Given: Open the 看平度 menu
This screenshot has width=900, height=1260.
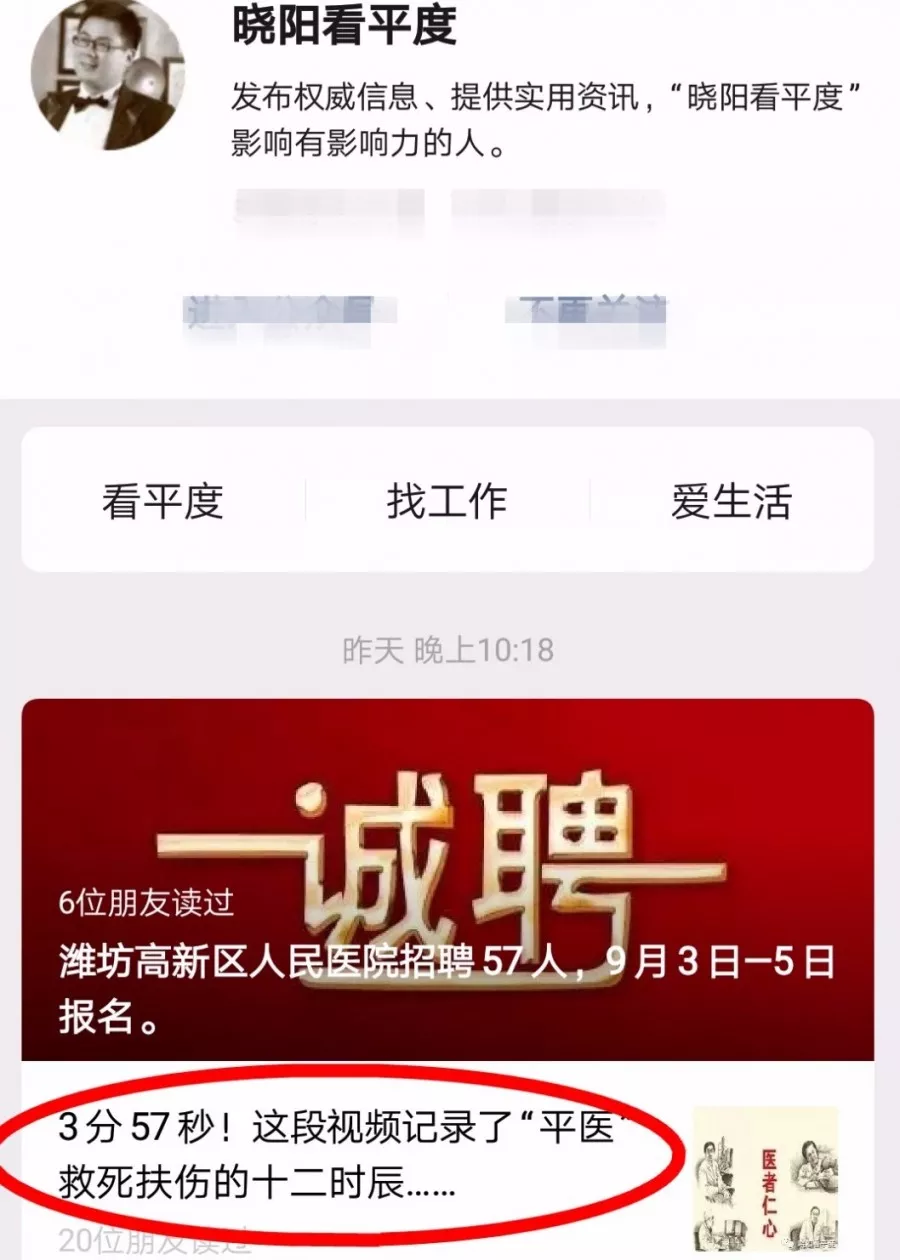Looking at the screenshot, I should coord(162,501).
